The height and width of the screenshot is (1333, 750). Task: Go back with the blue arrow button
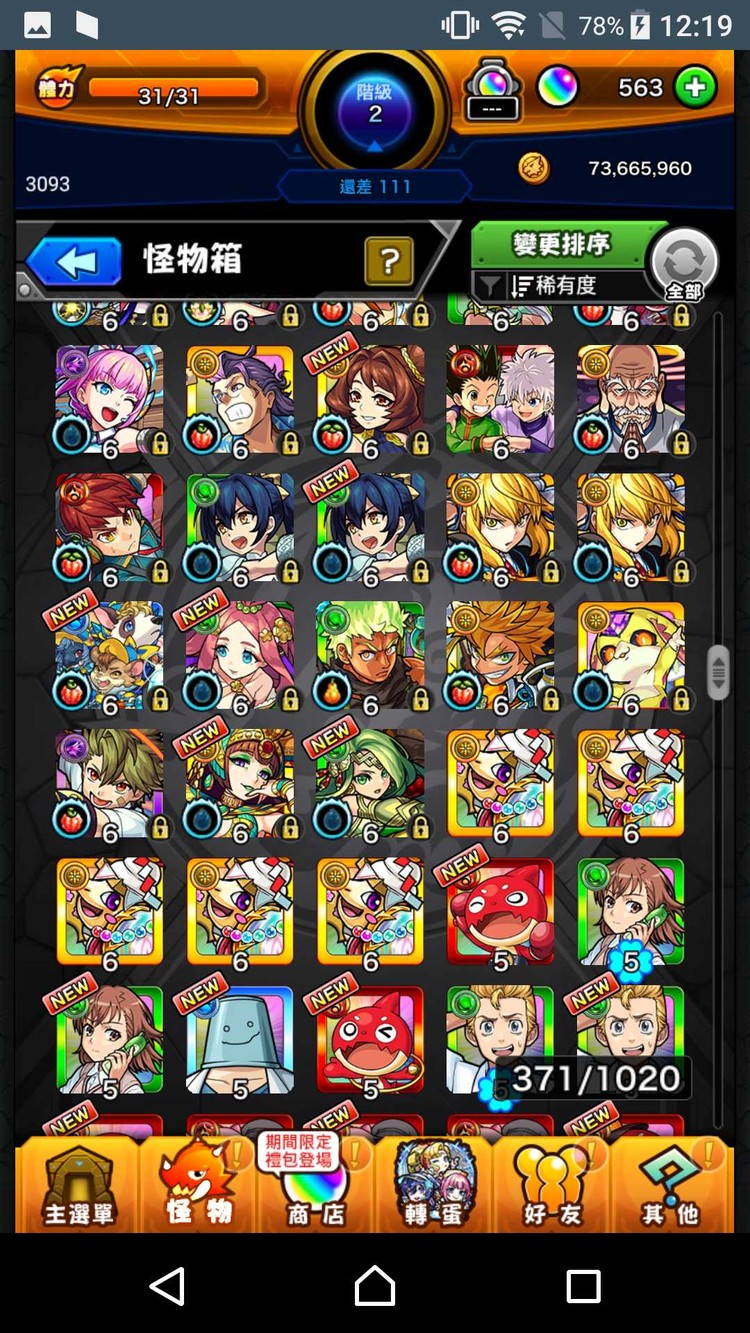75,262
